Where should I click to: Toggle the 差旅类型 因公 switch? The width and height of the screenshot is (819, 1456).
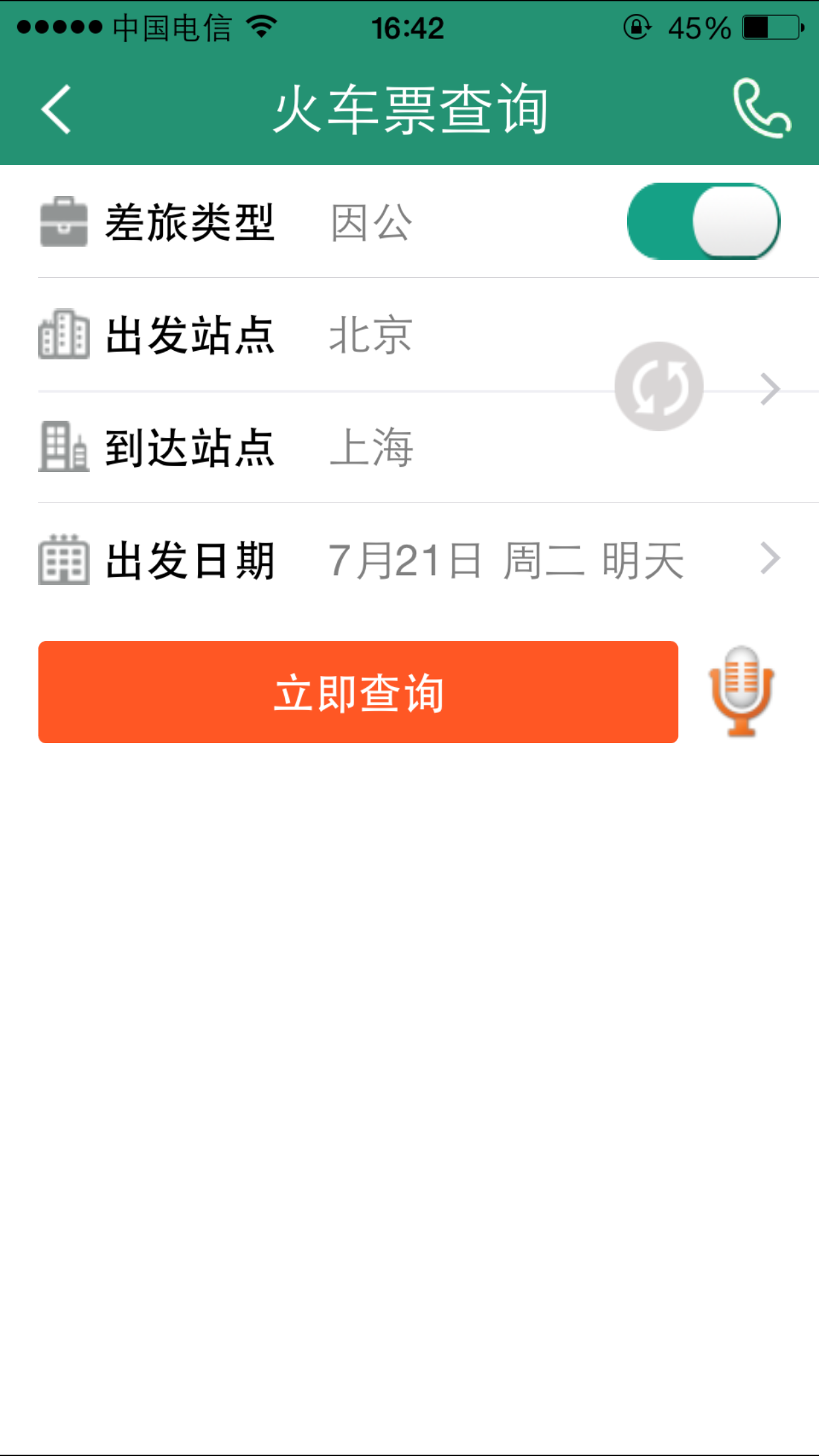[703, 222]
